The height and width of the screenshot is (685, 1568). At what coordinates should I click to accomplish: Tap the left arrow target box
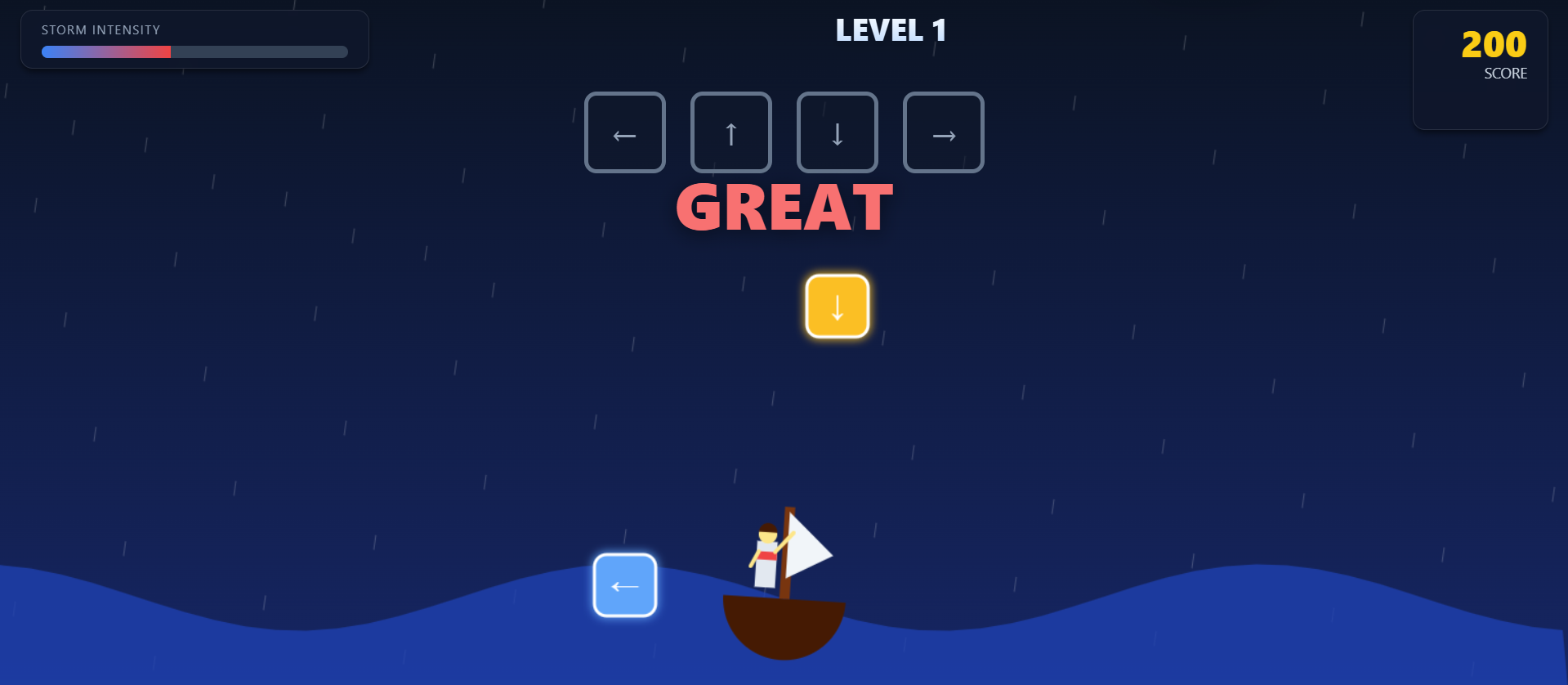pyautogui.click(x=624, y=132)
